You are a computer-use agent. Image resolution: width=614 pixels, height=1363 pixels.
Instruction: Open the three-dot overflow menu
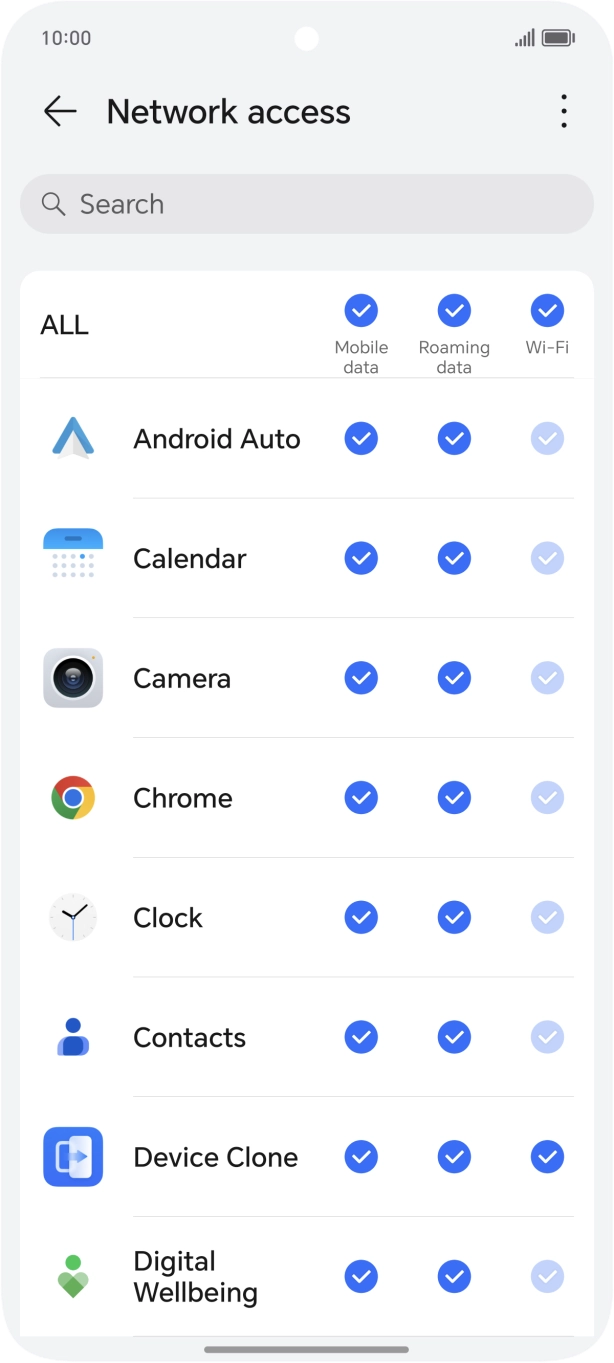[564, 111]
